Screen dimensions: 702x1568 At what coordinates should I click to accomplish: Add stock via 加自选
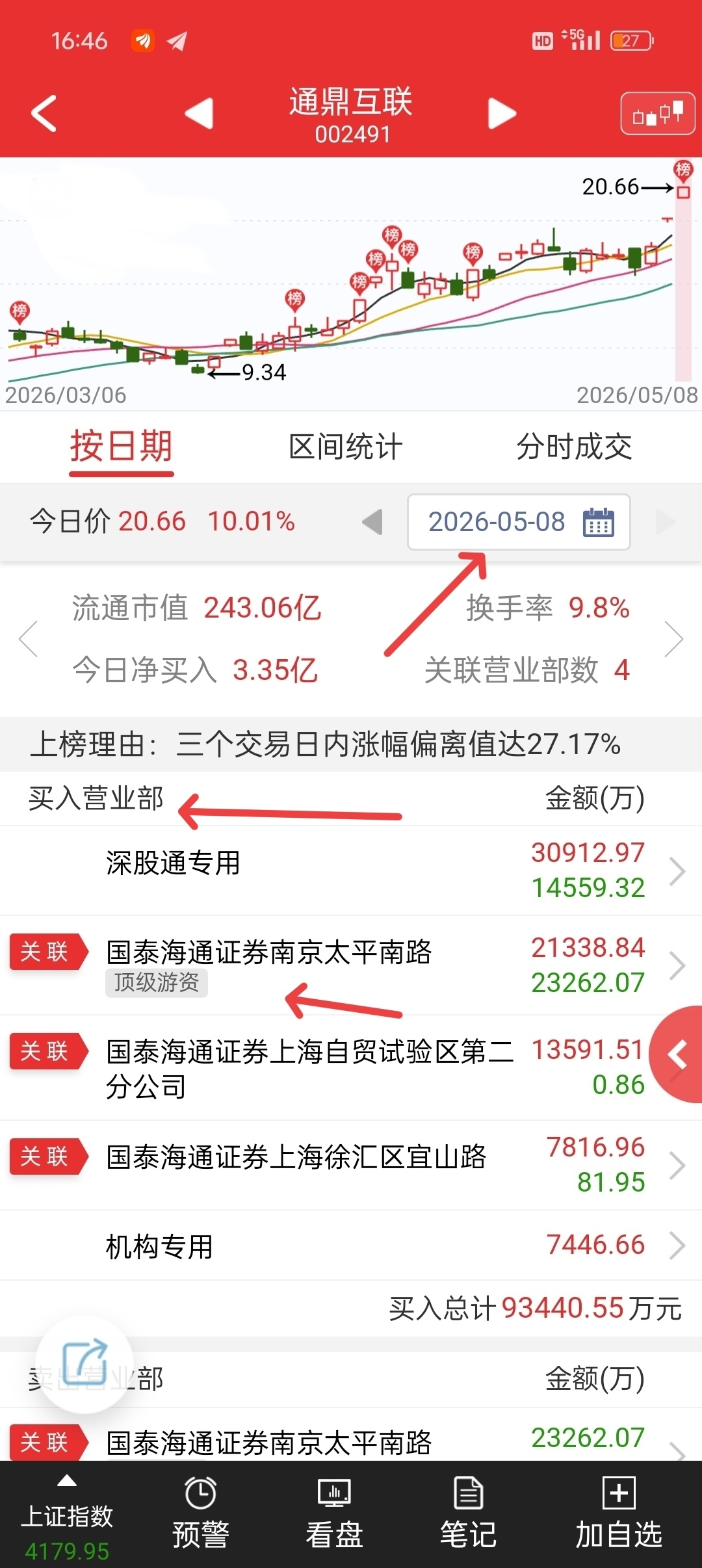(x=619, y=1515)
